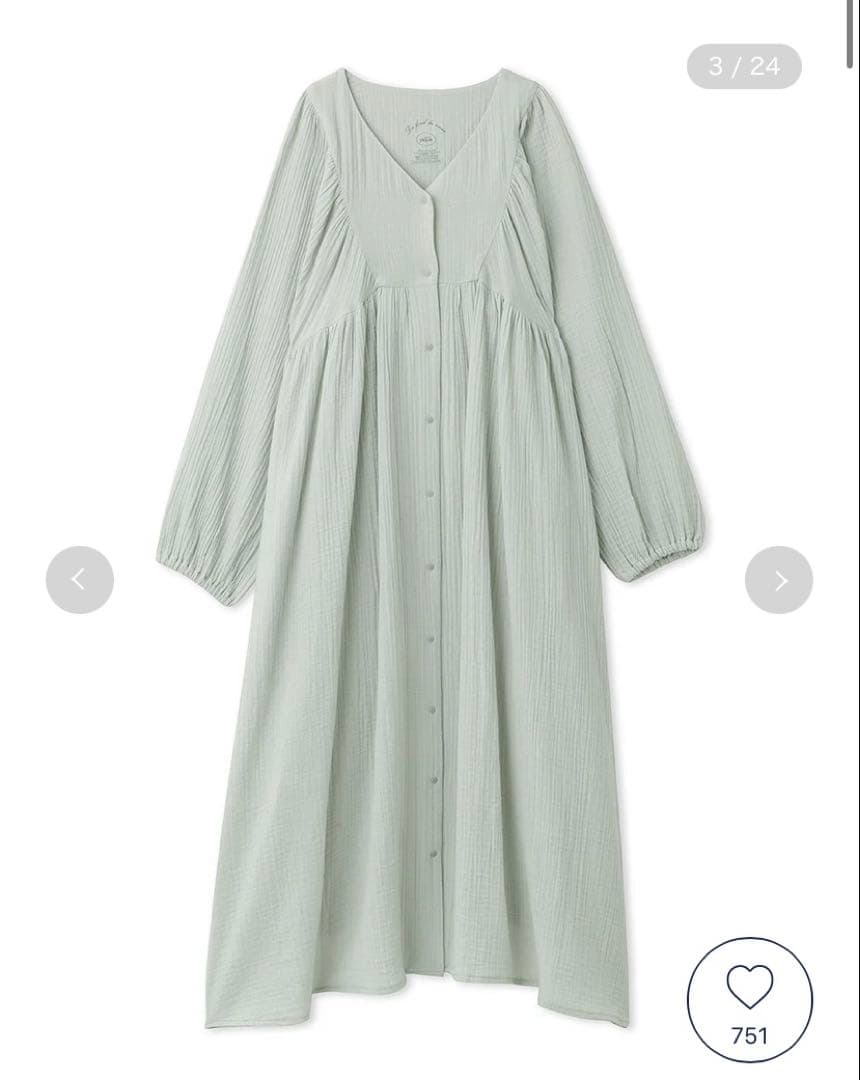The width and height of the screenshot is (860, 1080).
Task: Go to the previous product image
Action: (80, 580)
